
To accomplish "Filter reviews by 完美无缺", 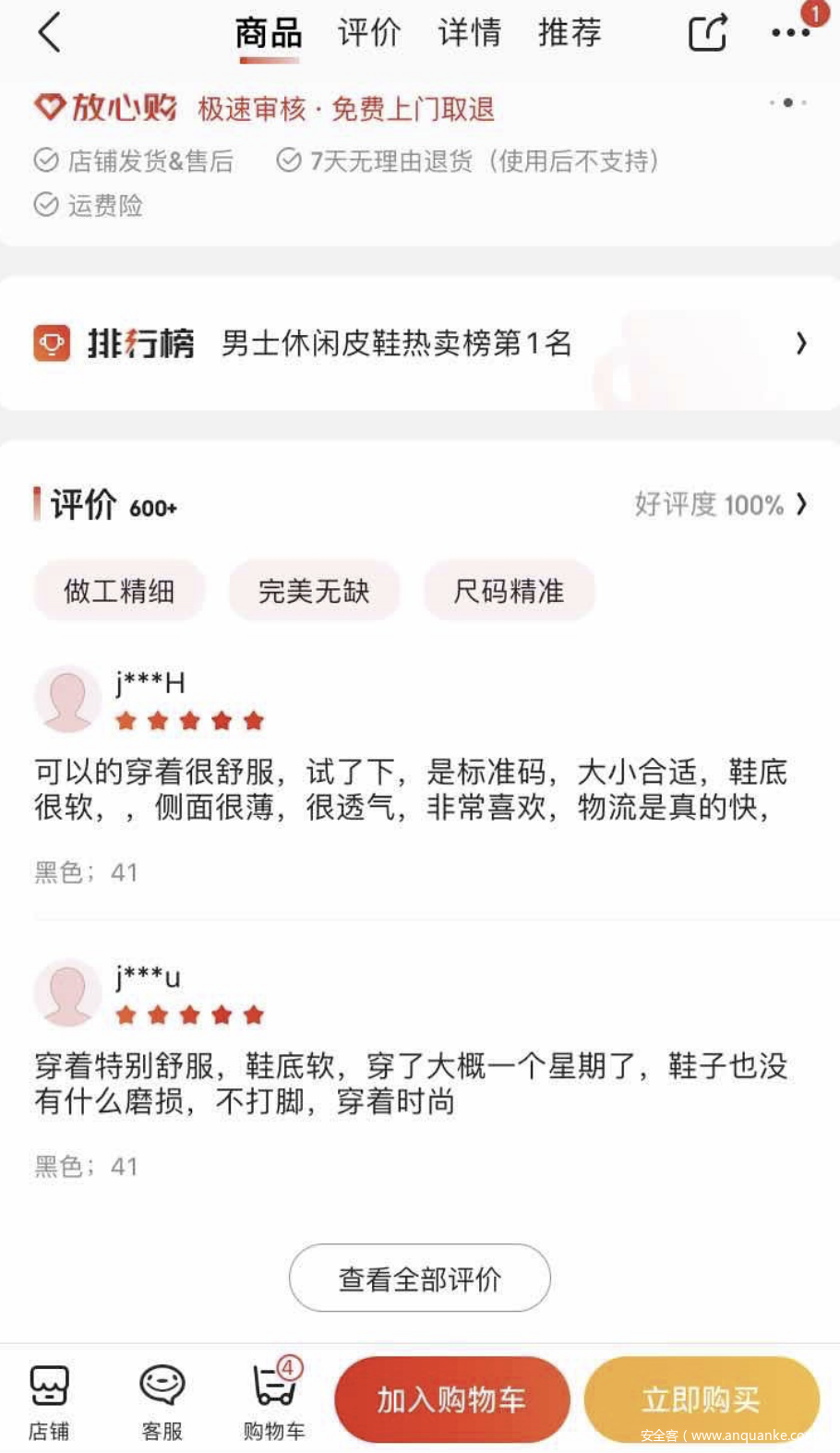I will tap(314, 591).
